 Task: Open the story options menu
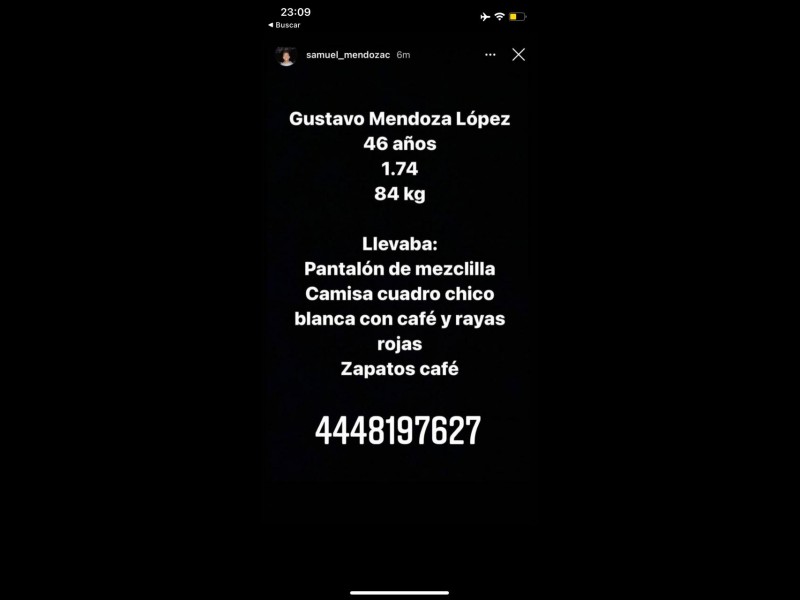[x=490, y=55]
